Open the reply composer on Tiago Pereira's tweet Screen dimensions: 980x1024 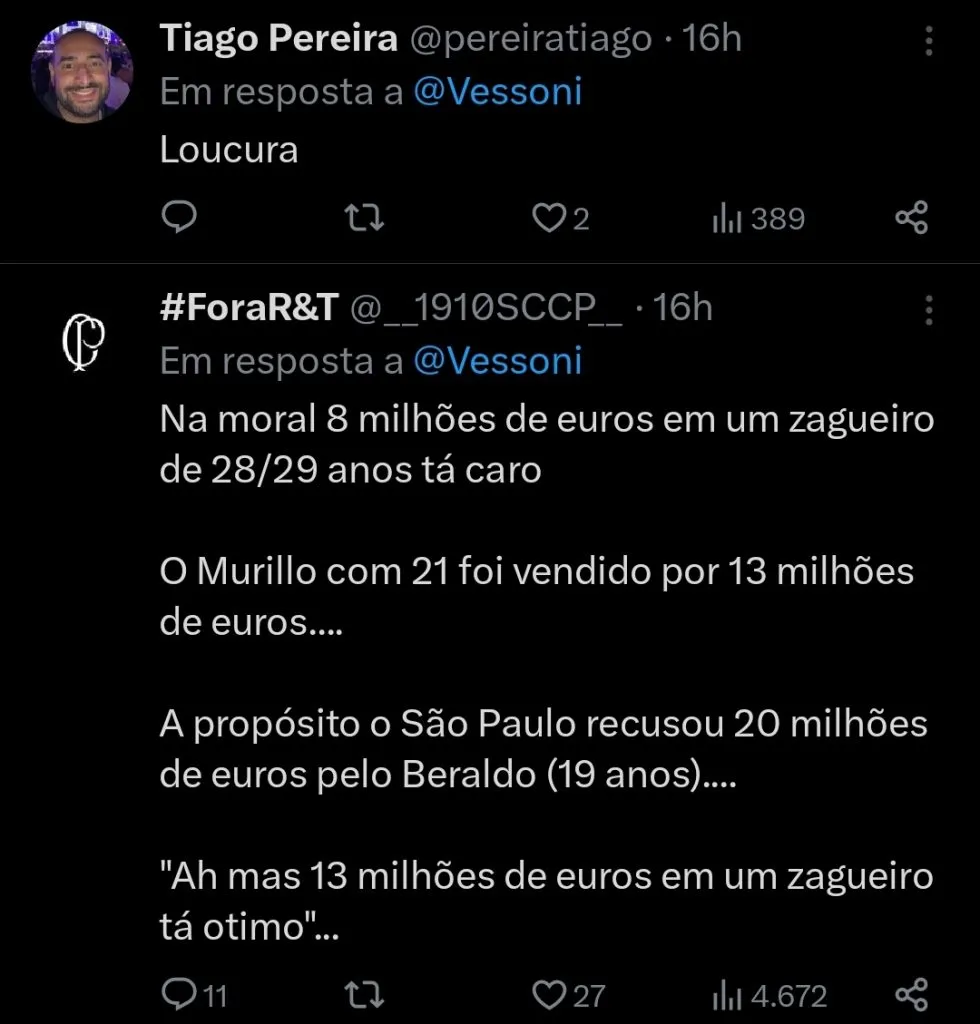pyautogui.click(x=180, y=217)
